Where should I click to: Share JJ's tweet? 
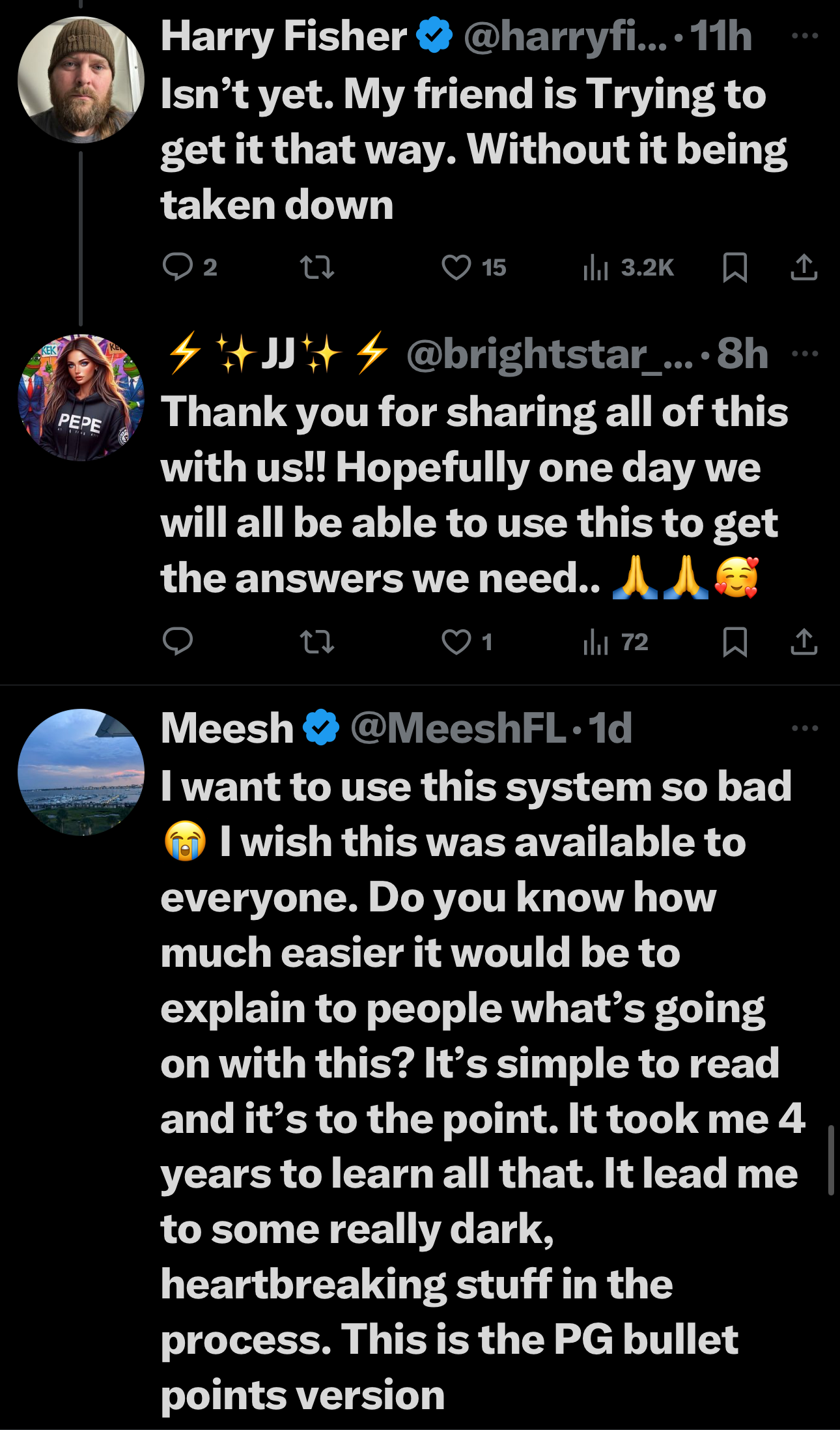[x=804, y=641]
